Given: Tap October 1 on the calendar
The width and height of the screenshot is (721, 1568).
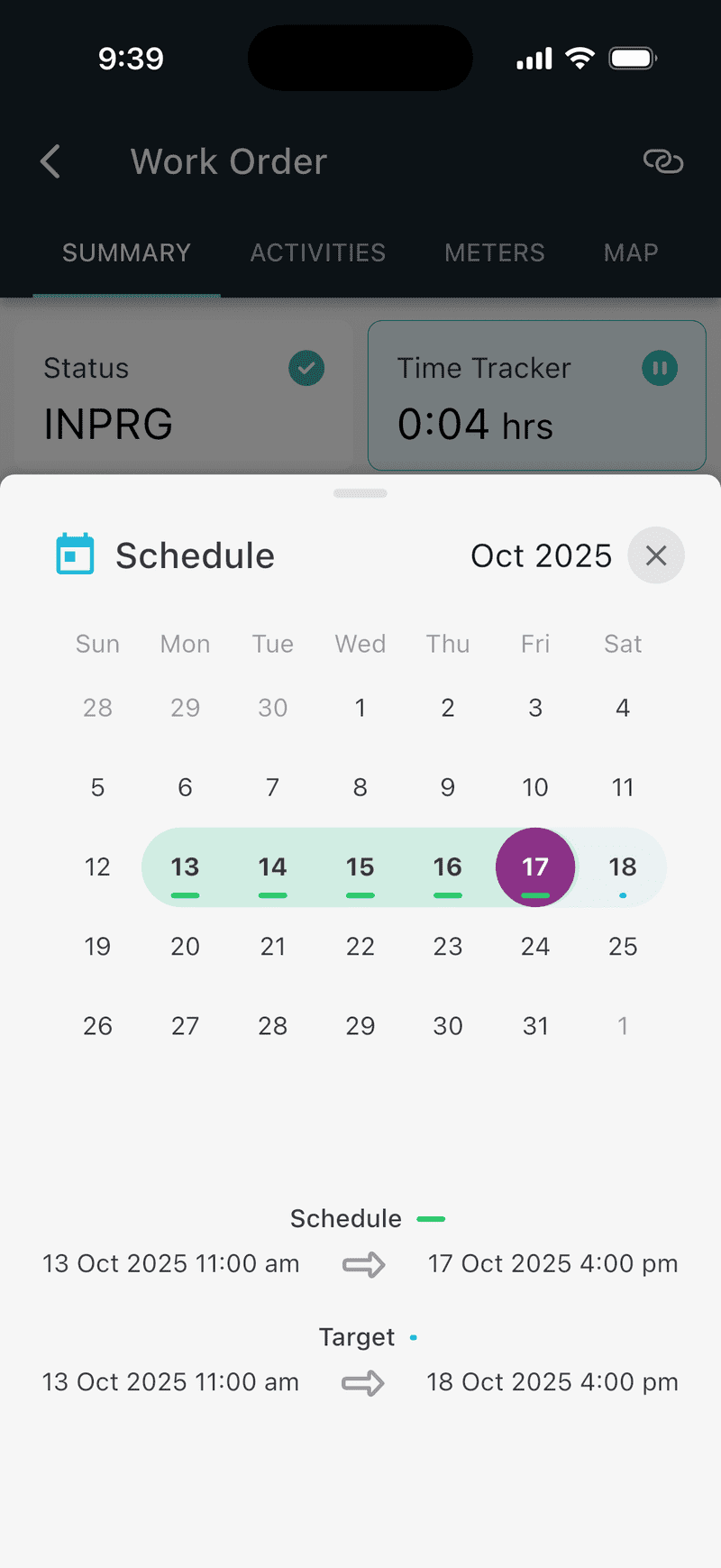Looking at the screenshot, I should (x=360, y=708).
